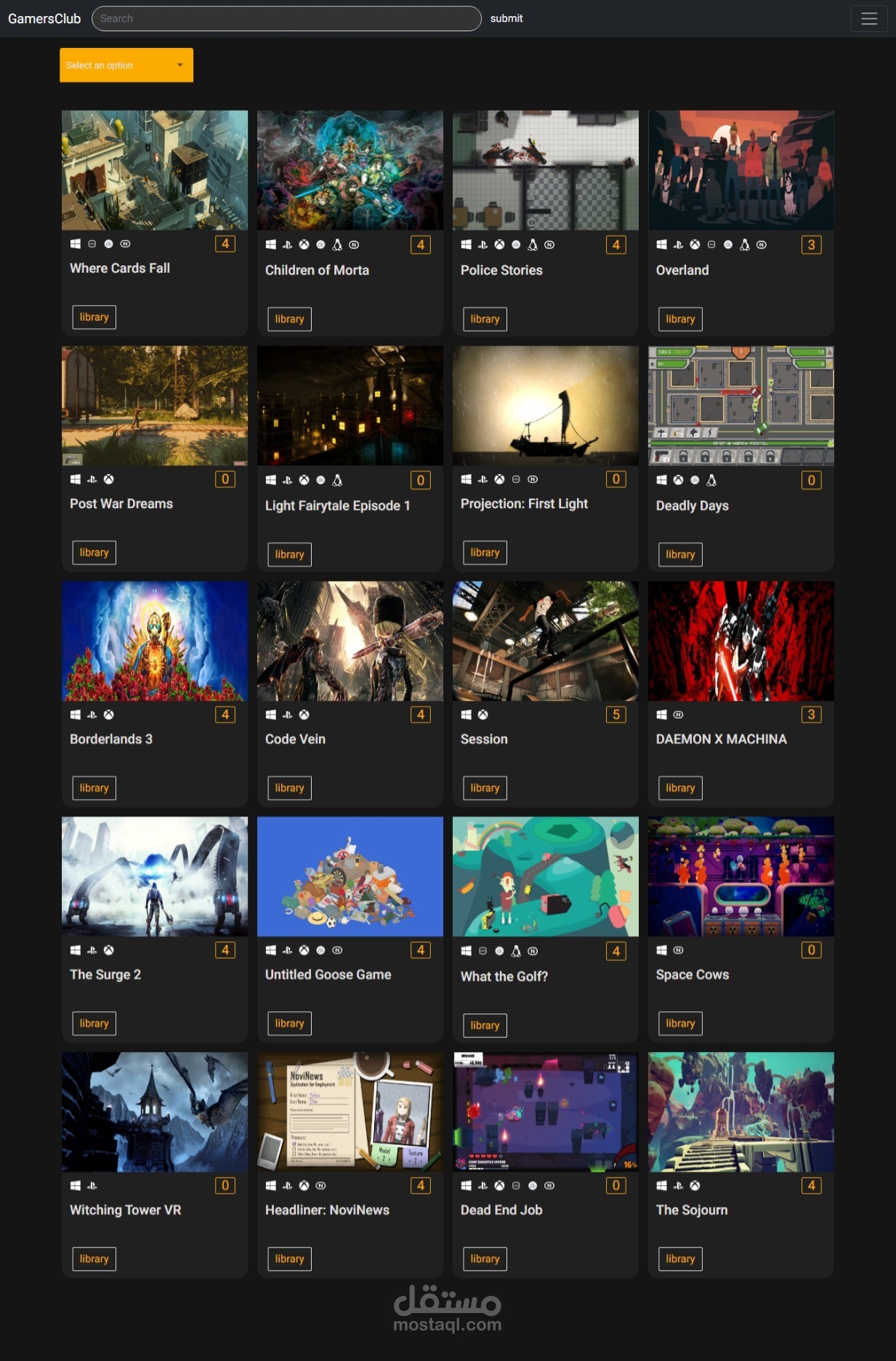
Task: Add Overland to library
Action: click(680, 319)
